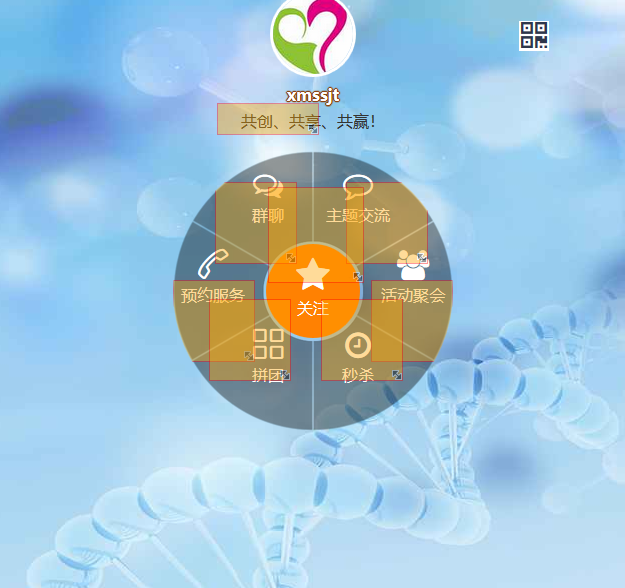The height and width of the screenshot is (588, 625).
Task: Go to 拼团 group buying
Action: [x=267, y=358]
